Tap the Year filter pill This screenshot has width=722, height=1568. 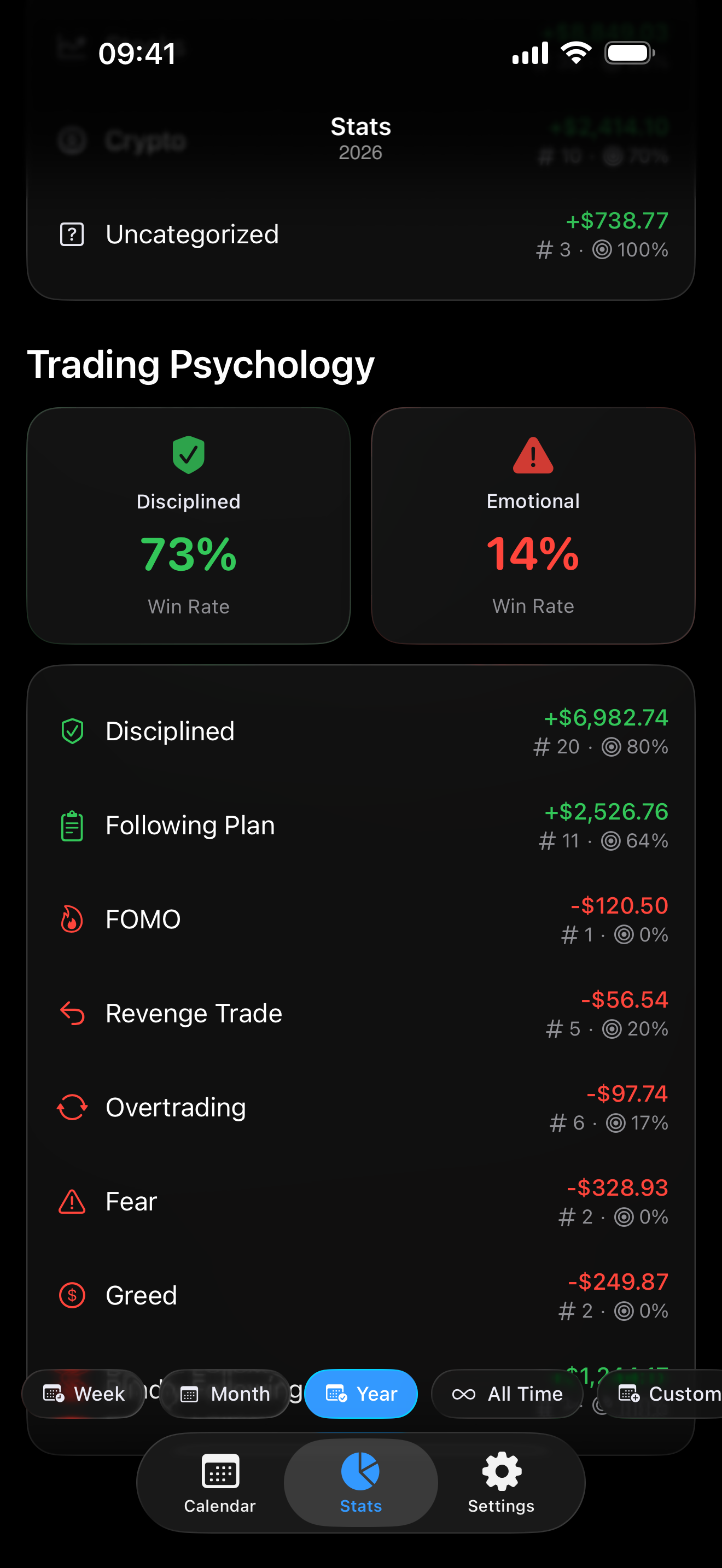tap(361, 1394)
